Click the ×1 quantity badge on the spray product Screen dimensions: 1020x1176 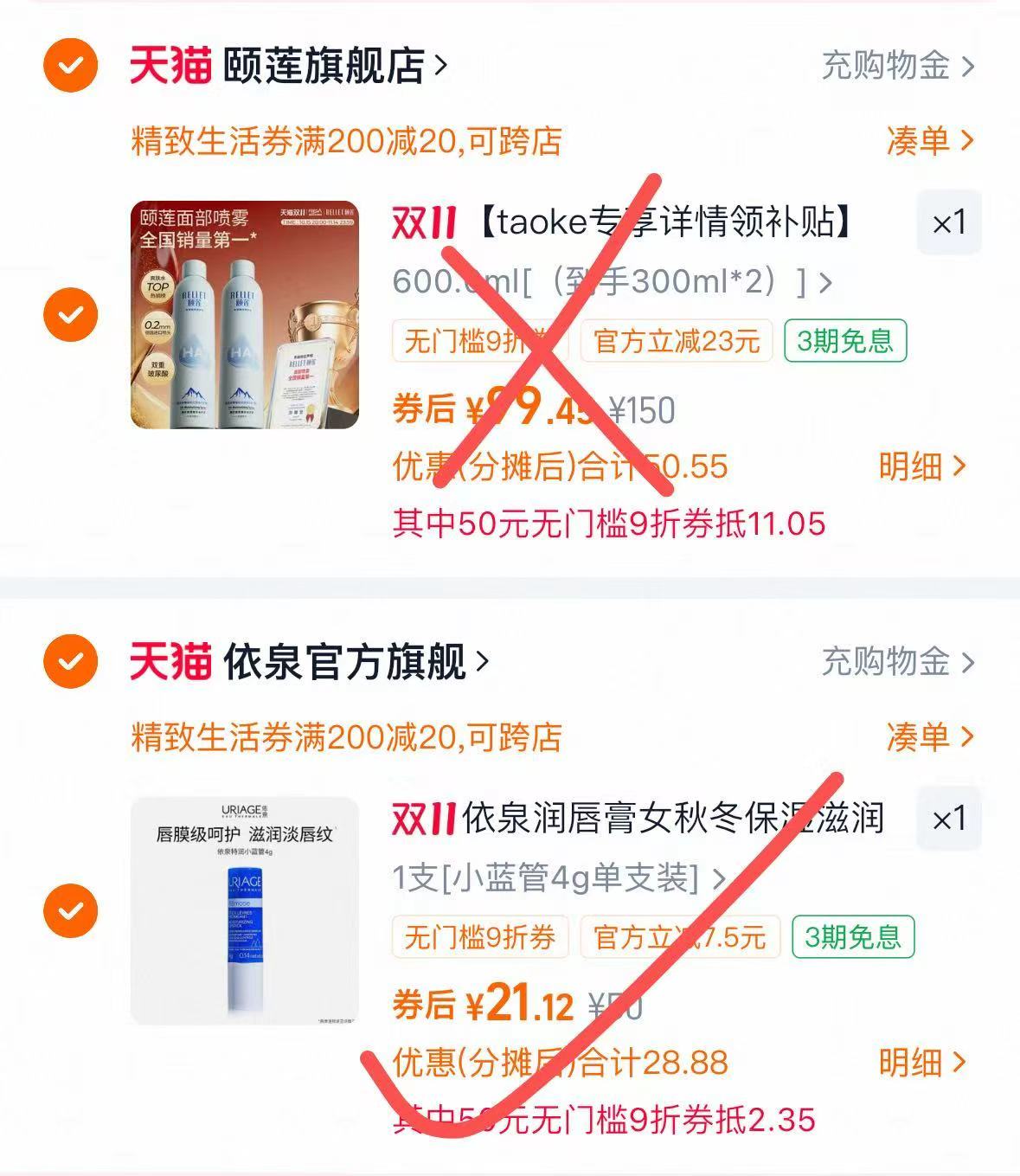tap(949, 223)
